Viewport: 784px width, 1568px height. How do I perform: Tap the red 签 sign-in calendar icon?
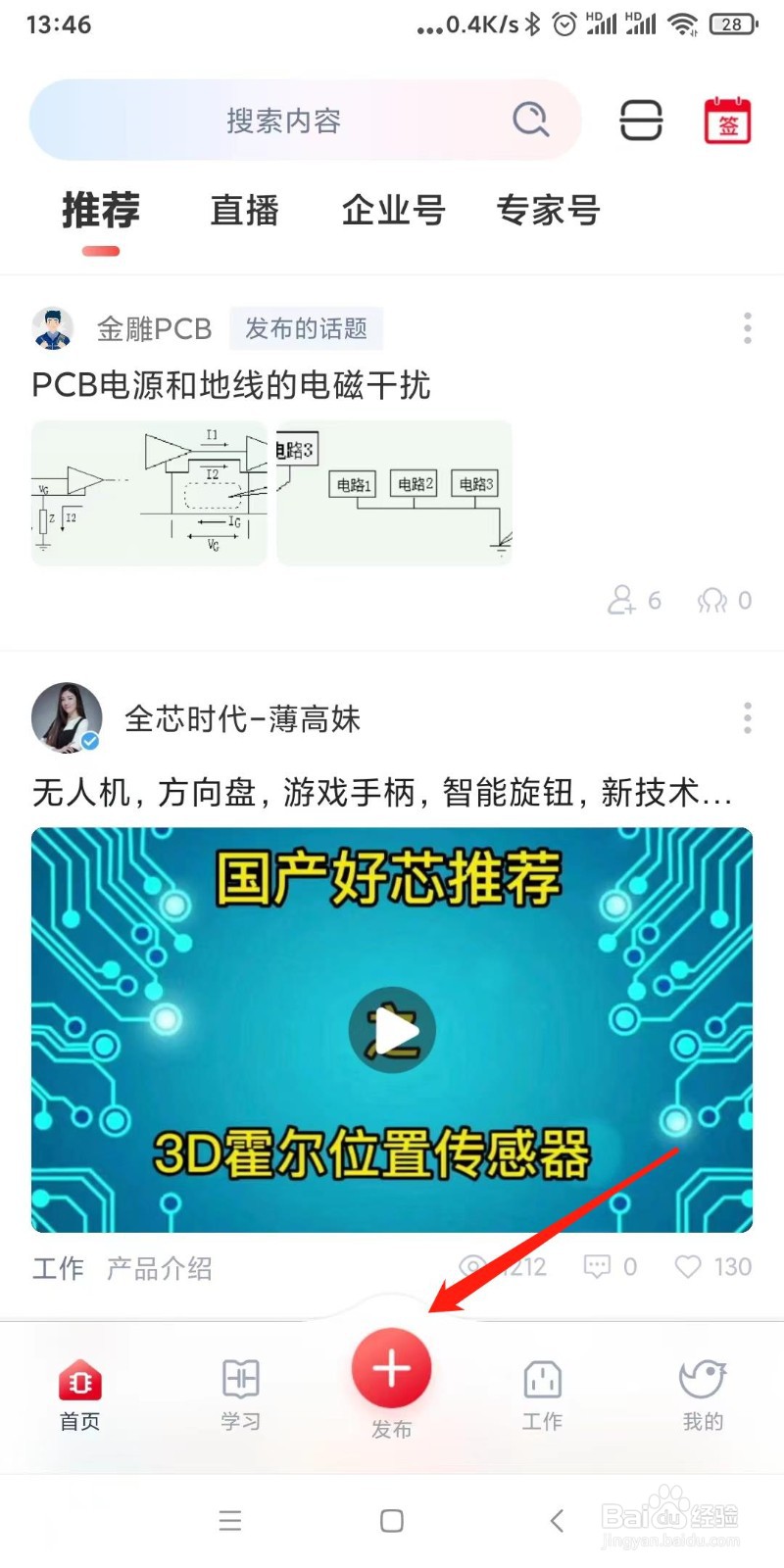[x=726, y=120]
